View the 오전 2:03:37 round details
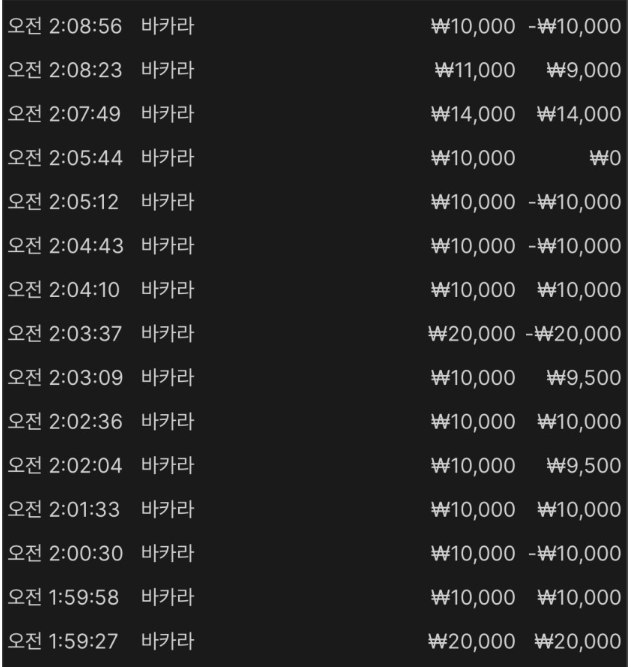 pyautogui.click(x=314, y=334)
